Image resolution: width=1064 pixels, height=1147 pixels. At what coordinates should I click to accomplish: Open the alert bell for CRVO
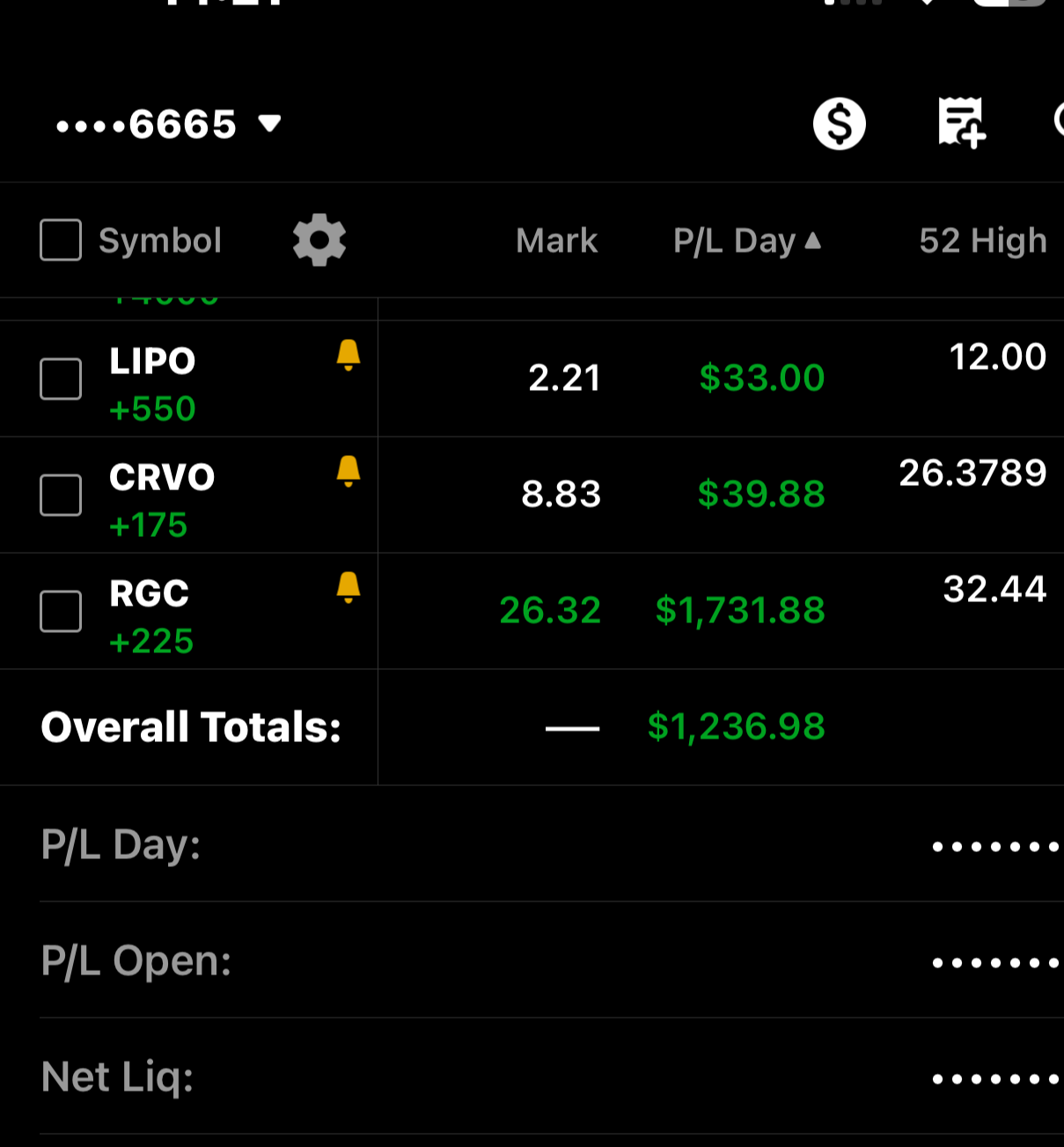pos(349,471)
